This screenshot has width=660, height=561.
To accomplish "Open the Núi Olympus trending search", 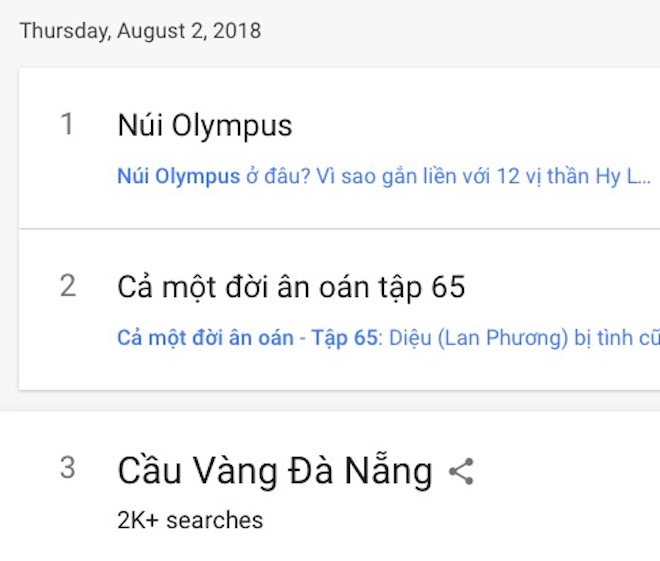I will [x=205, y=126].
